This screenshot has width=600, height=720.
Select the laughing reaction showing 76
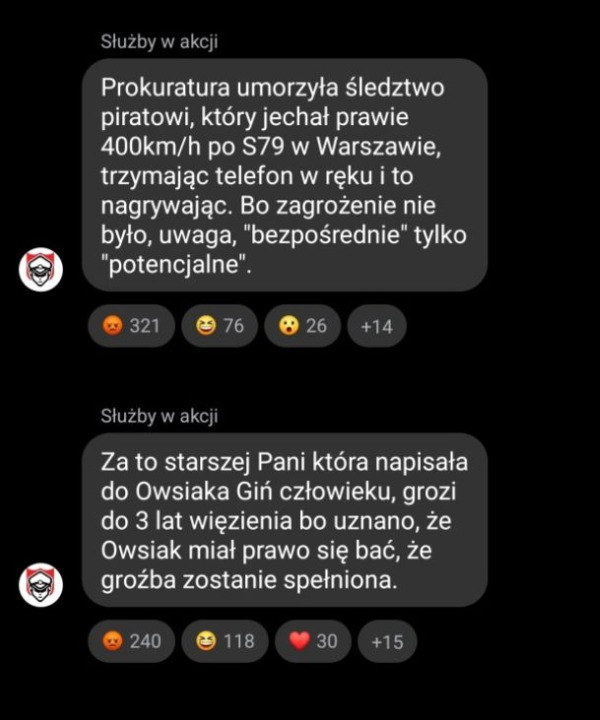point(220,326)
